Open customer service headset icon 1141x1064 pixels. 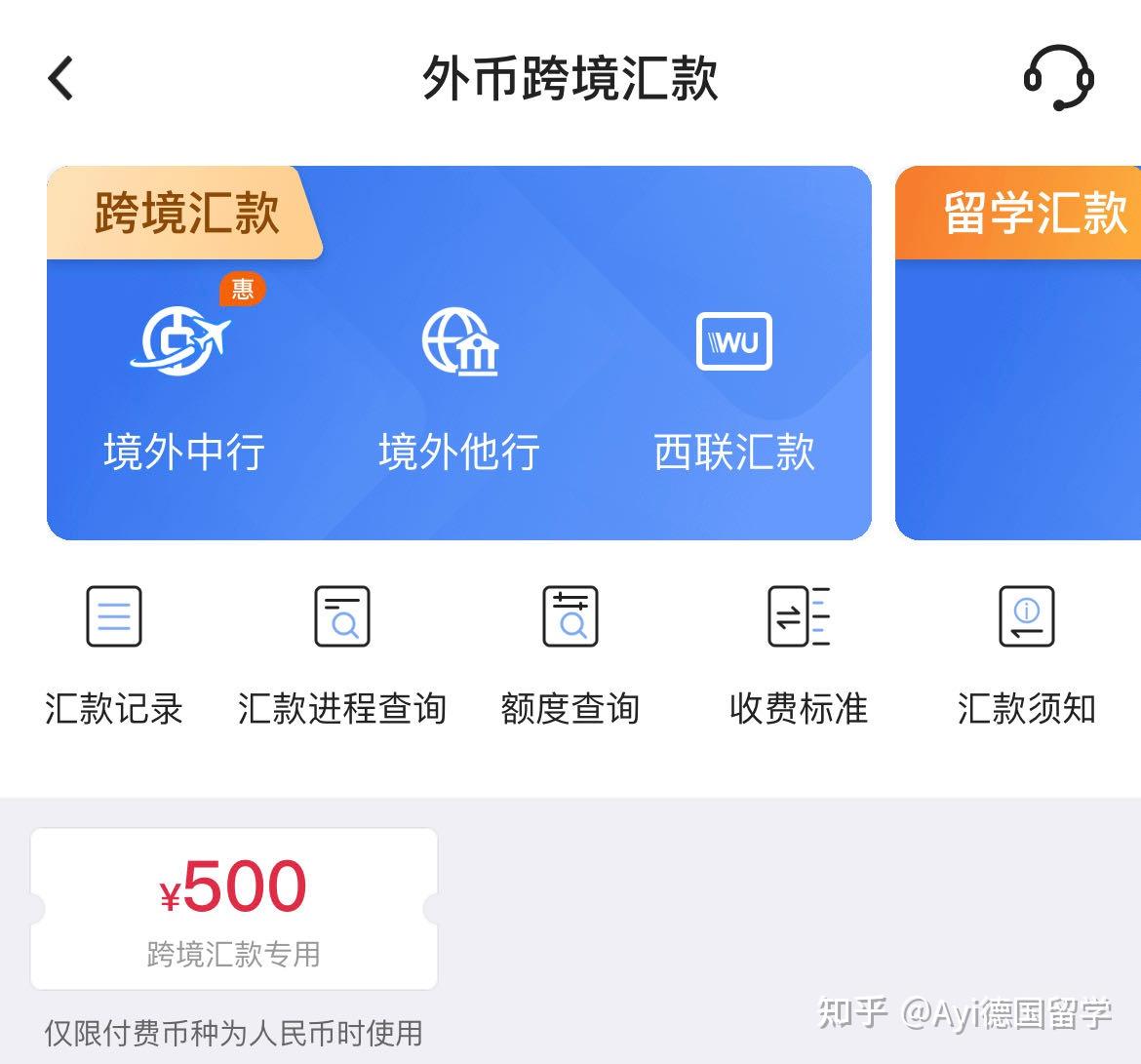coord(1058,77)
